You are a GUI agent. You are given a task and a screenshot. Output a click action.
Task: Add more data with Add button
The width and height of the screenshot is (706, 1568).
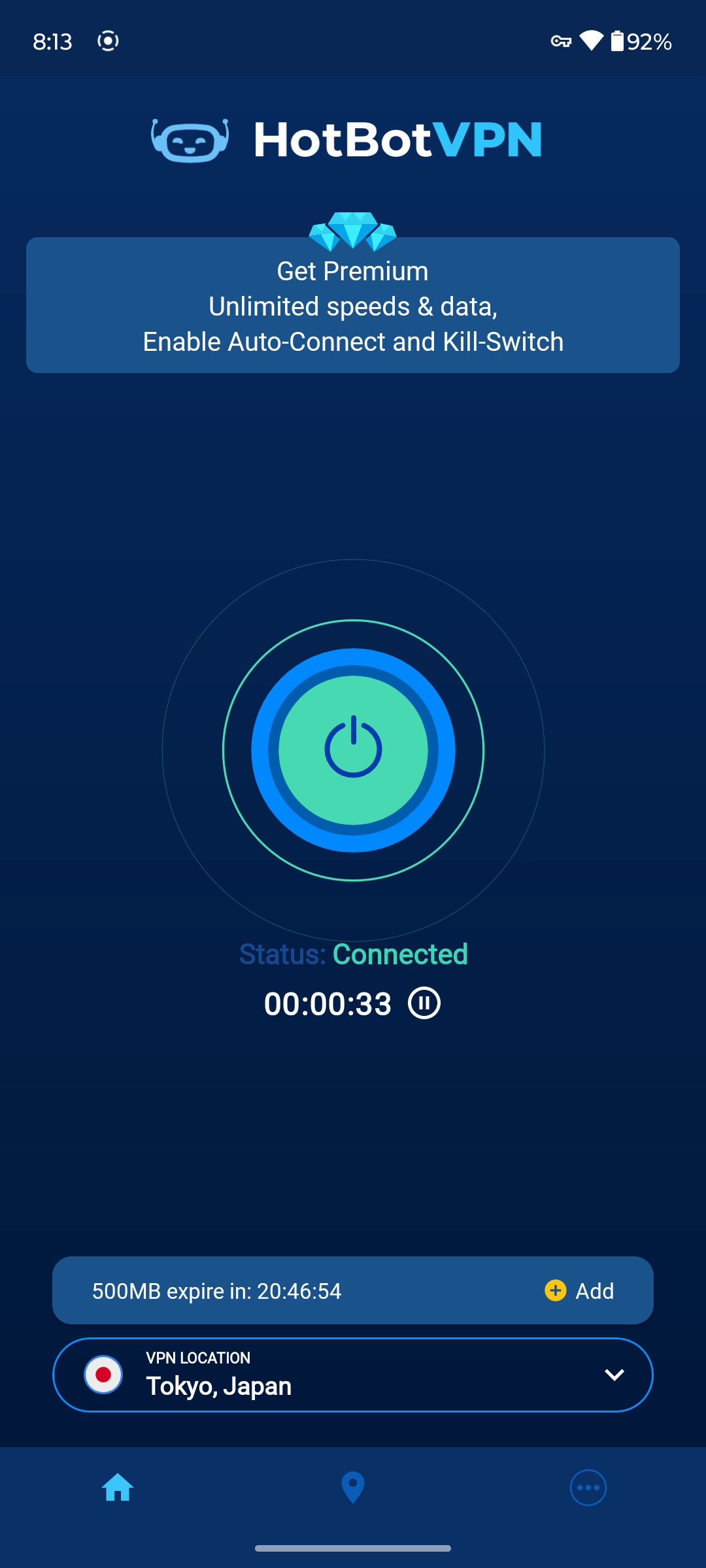coord(580,1291)
